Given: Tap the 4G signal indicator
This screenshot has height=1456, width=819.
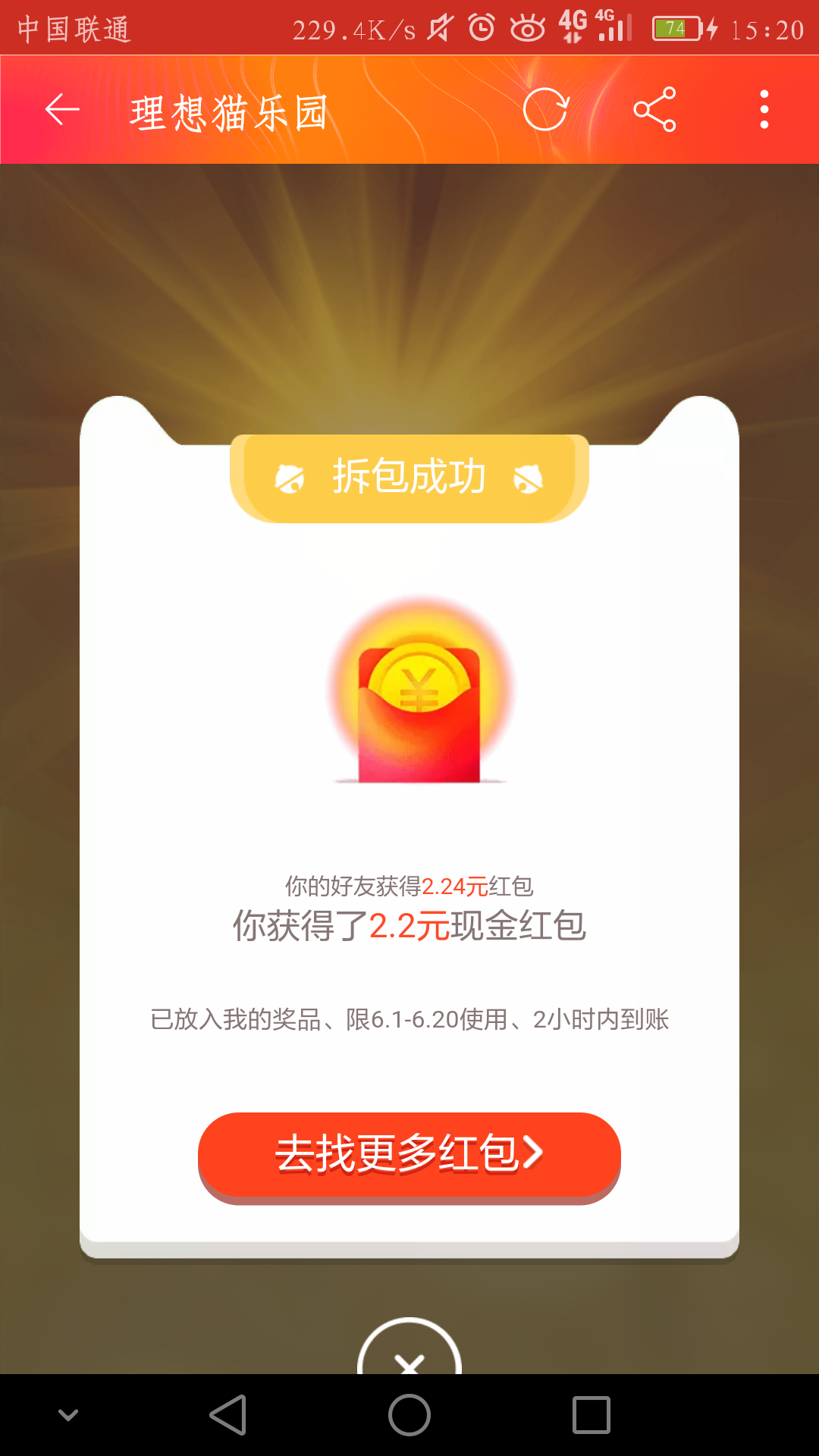Looking at the screenshot, I should (x=574, y=23).
